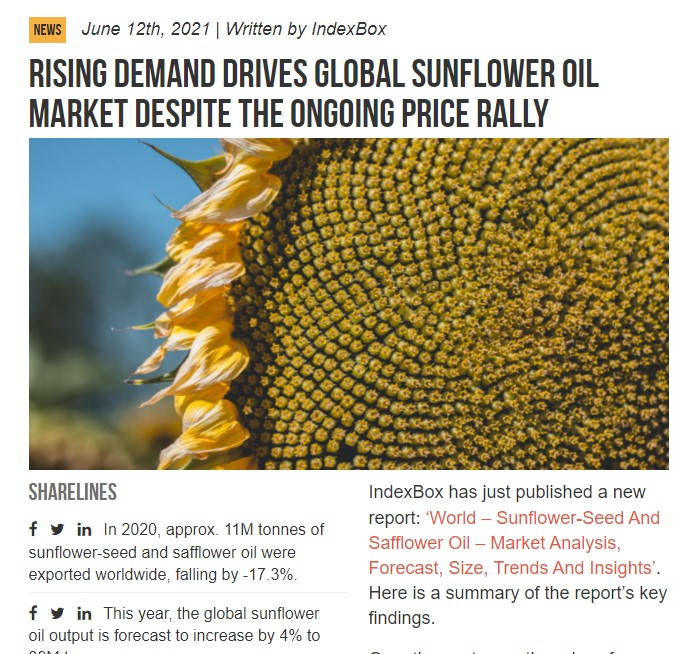Open the 'World – Sunflower-Seed And Safflower Oil' report link

(x=514, y=542)
